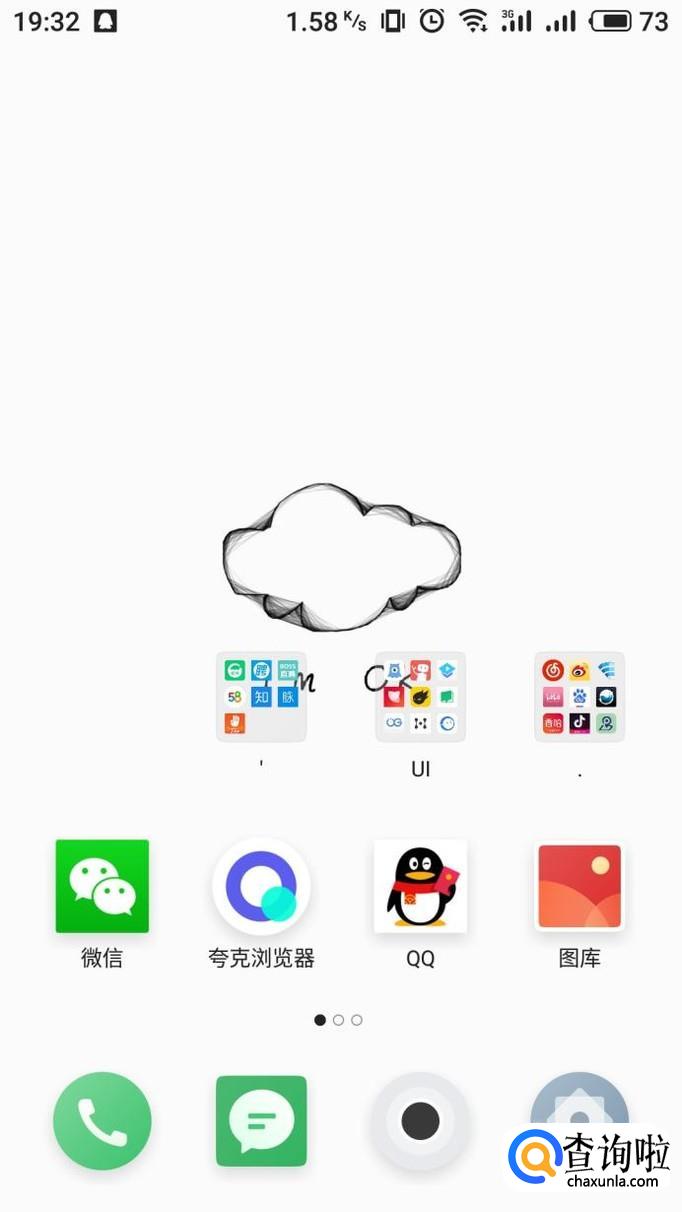Open the folder containing 58 and Zhihu apps
Viewport: 682px width, 1212px height.
tap(261, 697)
